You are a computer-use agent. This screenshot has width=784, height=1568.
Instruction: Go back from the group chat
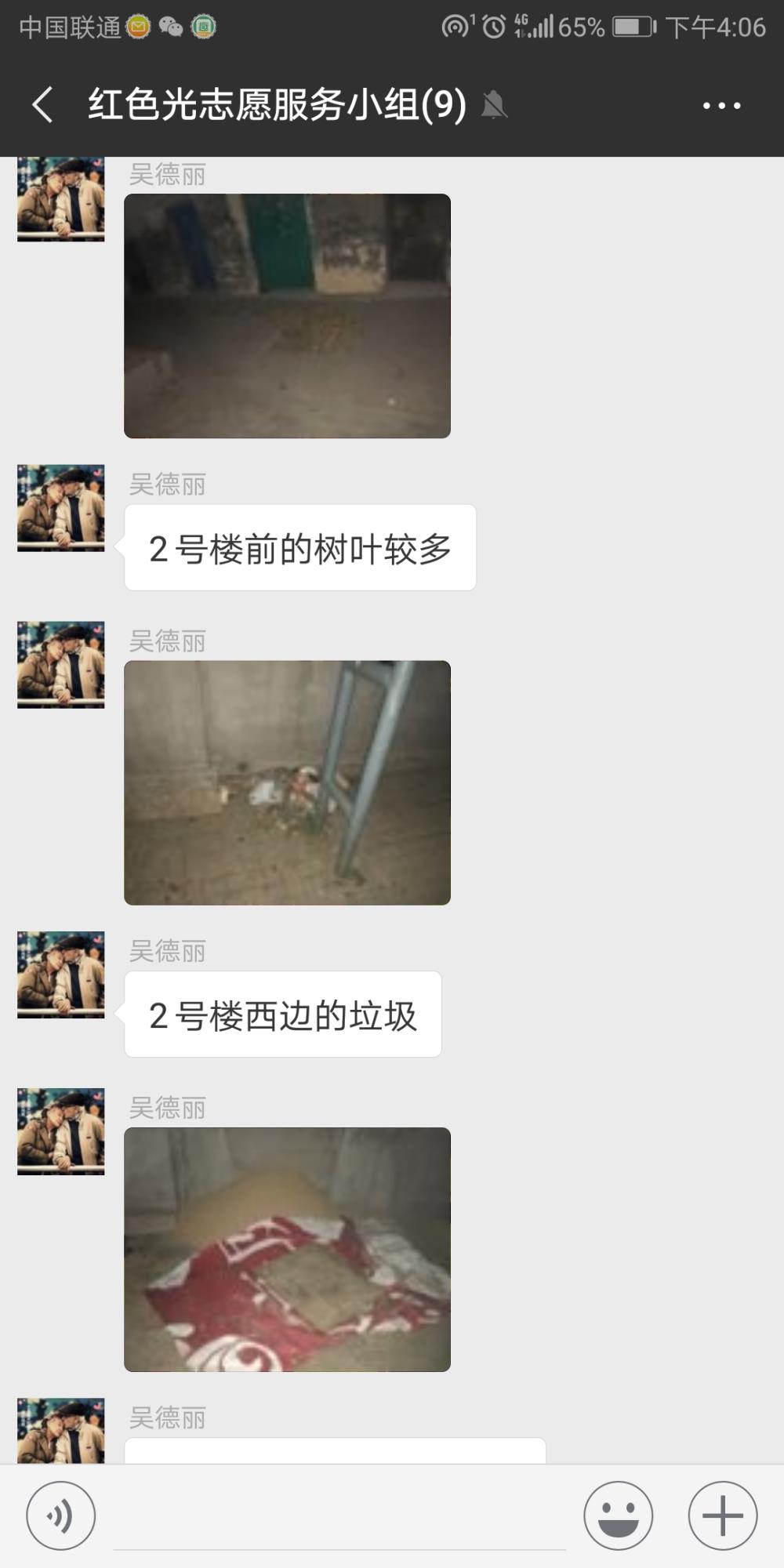[x=42, y=104]
